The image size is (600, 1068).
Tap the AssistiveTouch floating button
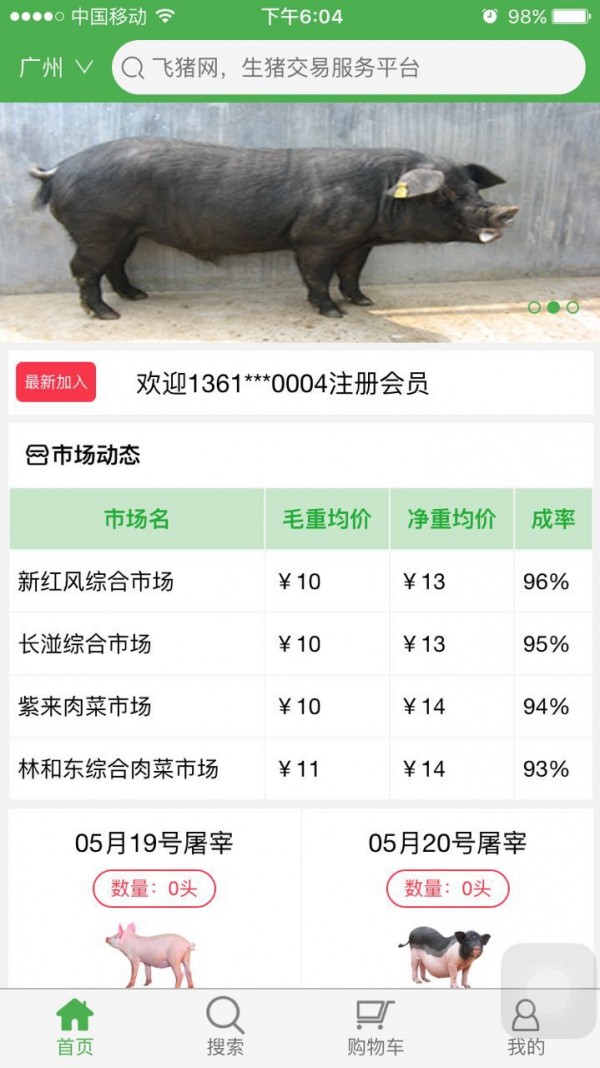pyautogui.click(x=546, y=986)
